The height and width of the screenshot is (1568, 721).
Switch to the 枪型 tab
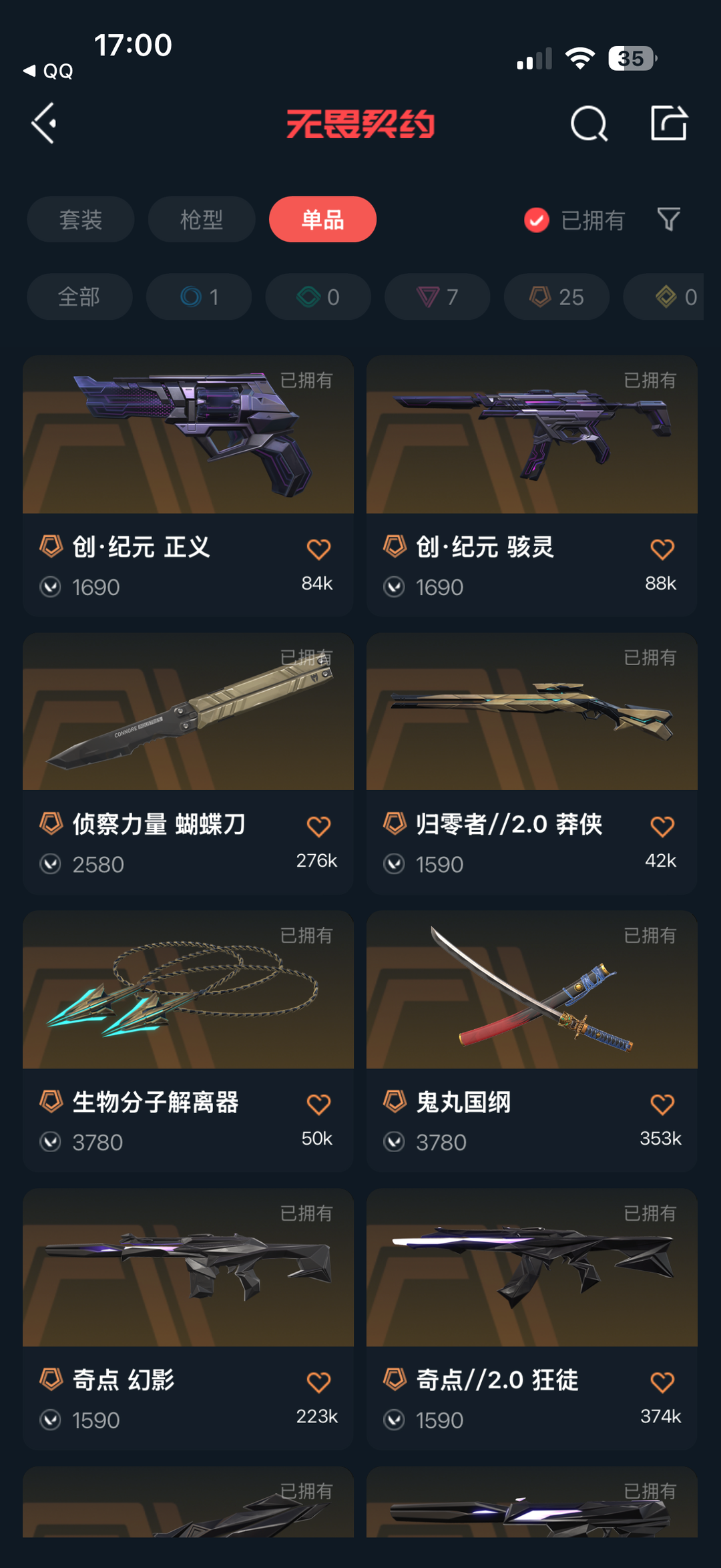pyautogui.click(x=202, y=219)
